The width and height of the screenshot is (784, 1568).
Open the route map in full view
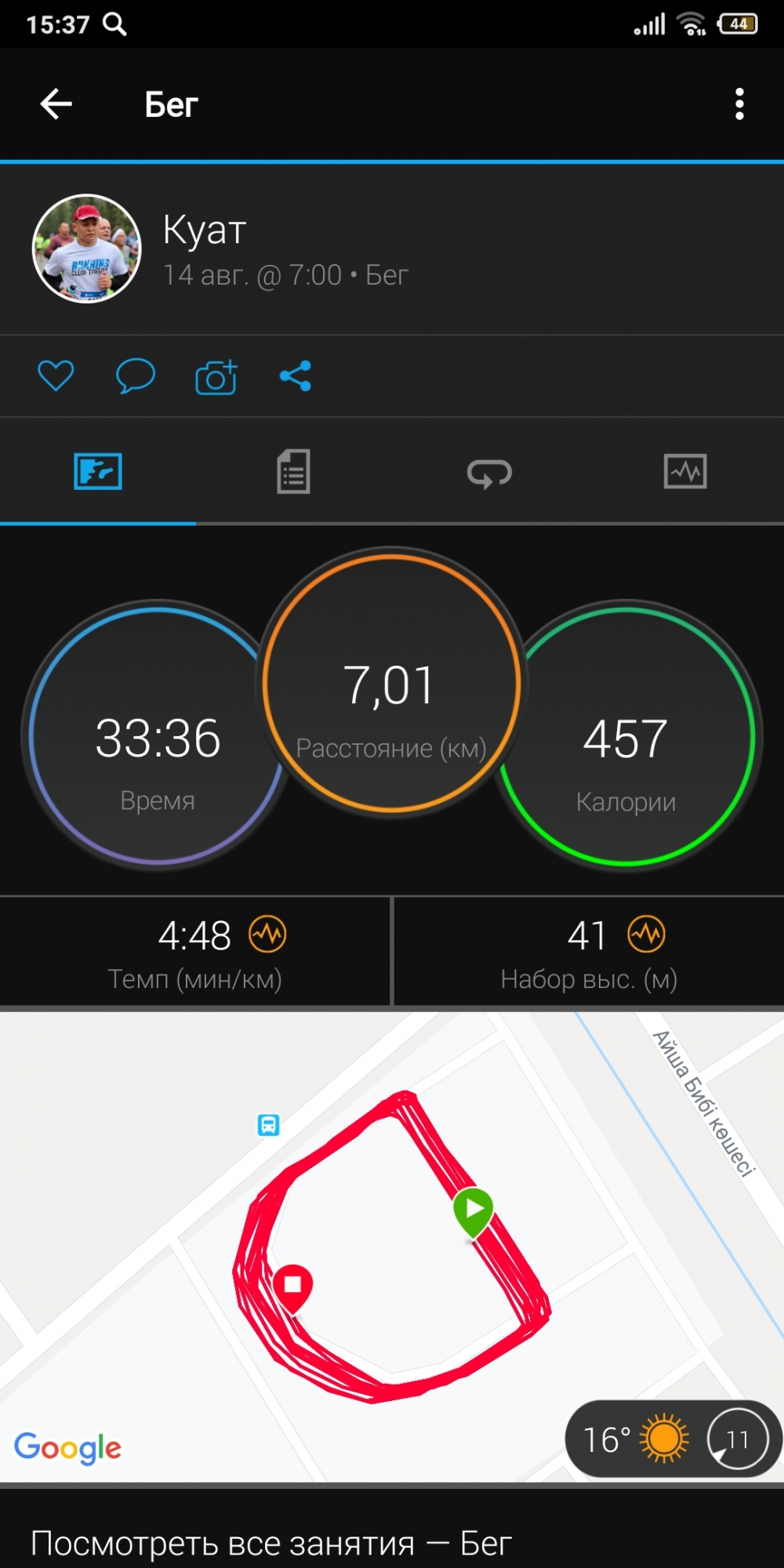click(x=392, y=1239)
